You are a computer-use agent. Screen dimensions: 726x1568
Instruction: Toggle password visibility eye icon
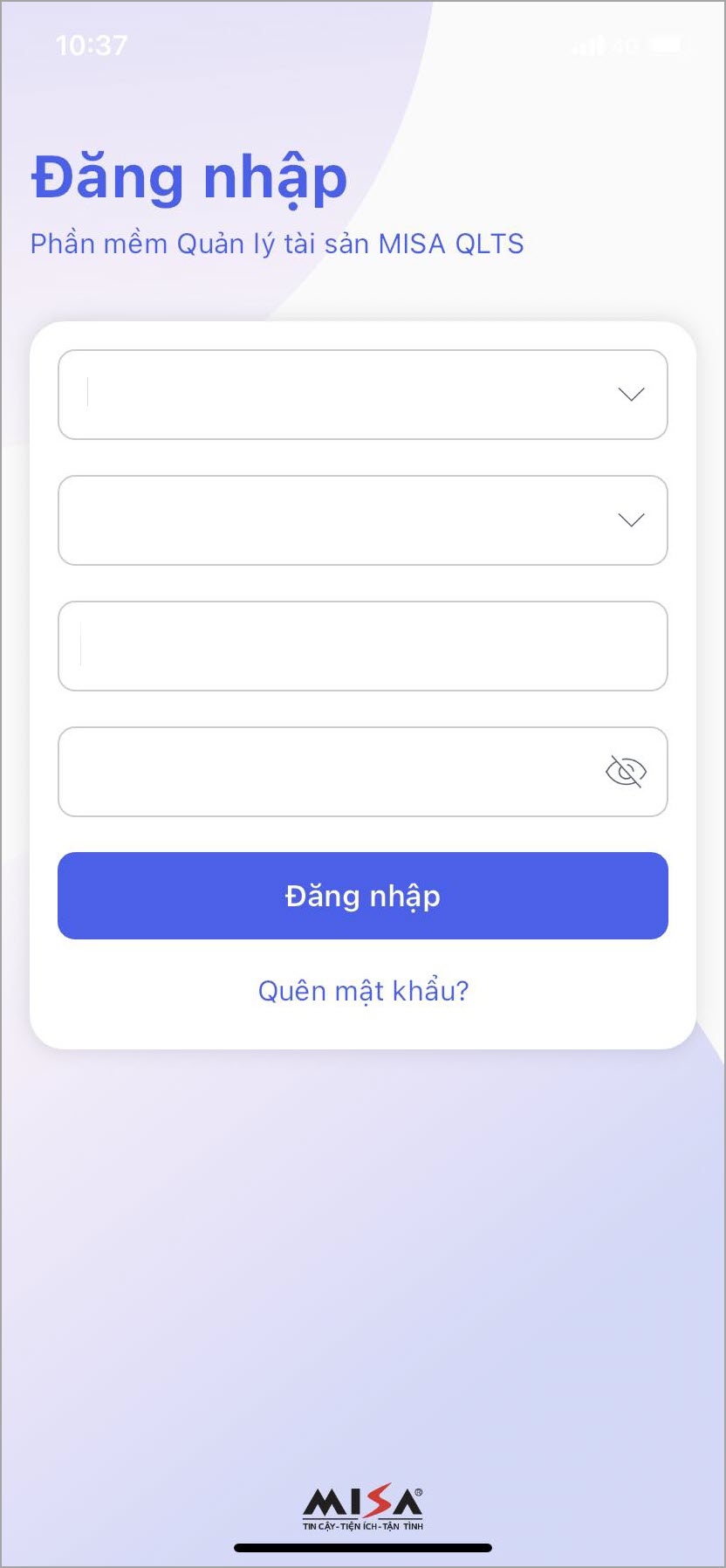626,772
